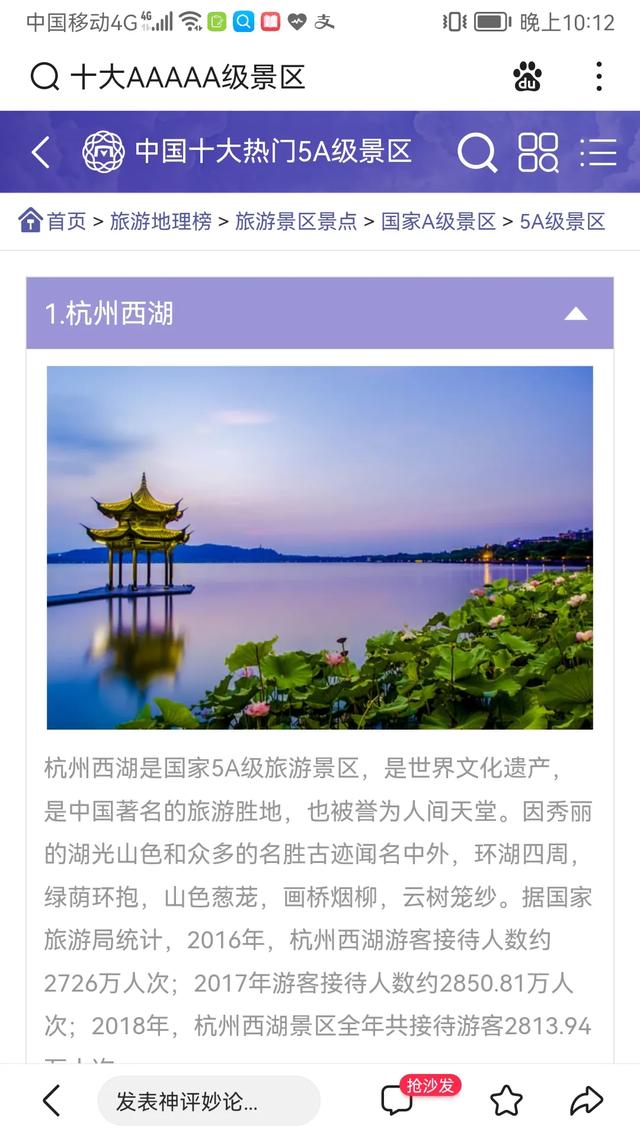This screenshot has width=640, height=1138.
Task: Tap the 发表神评妙论 comment field
Action: tap(208, 1101)
